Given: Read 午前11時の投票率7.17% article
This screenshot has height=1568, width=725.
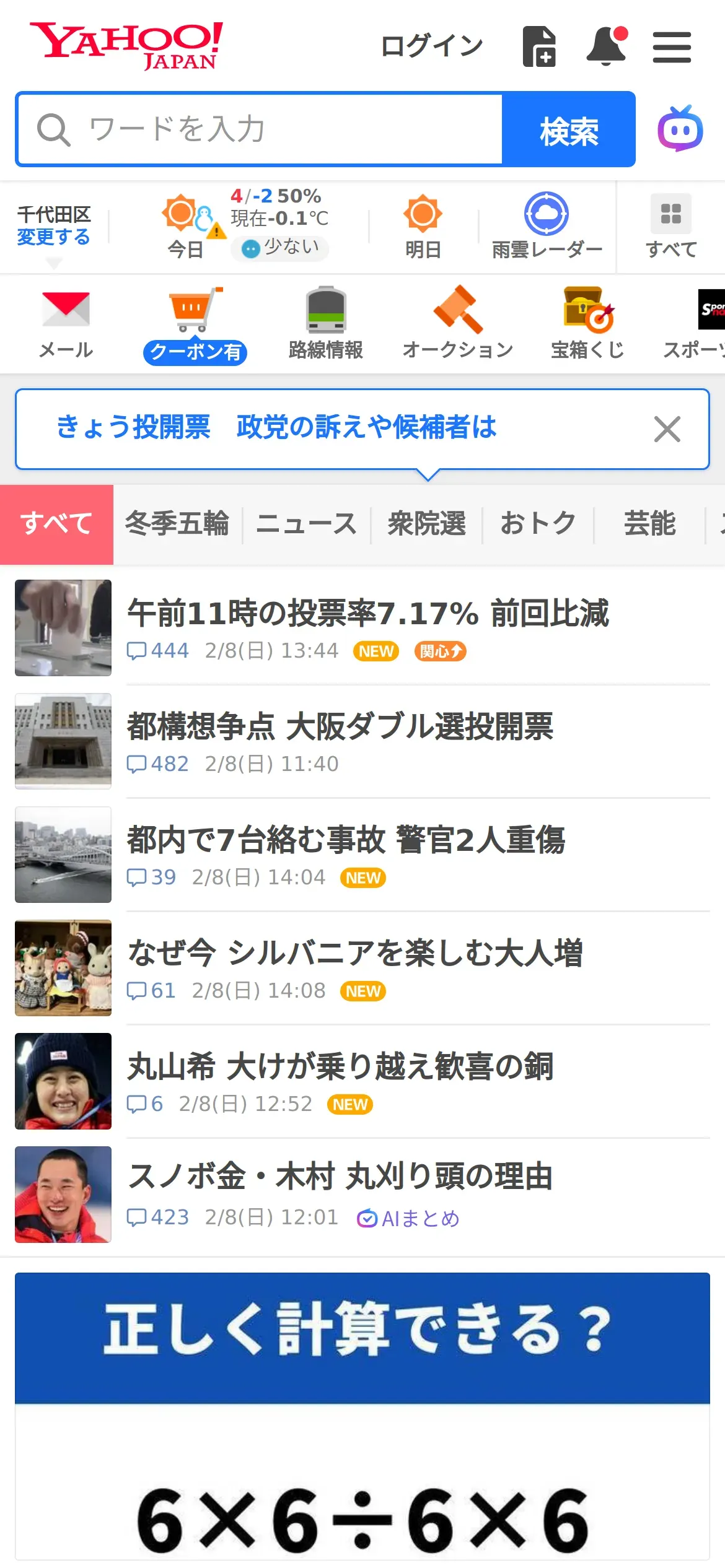Looking at the screenshot, I should [368, 613].
